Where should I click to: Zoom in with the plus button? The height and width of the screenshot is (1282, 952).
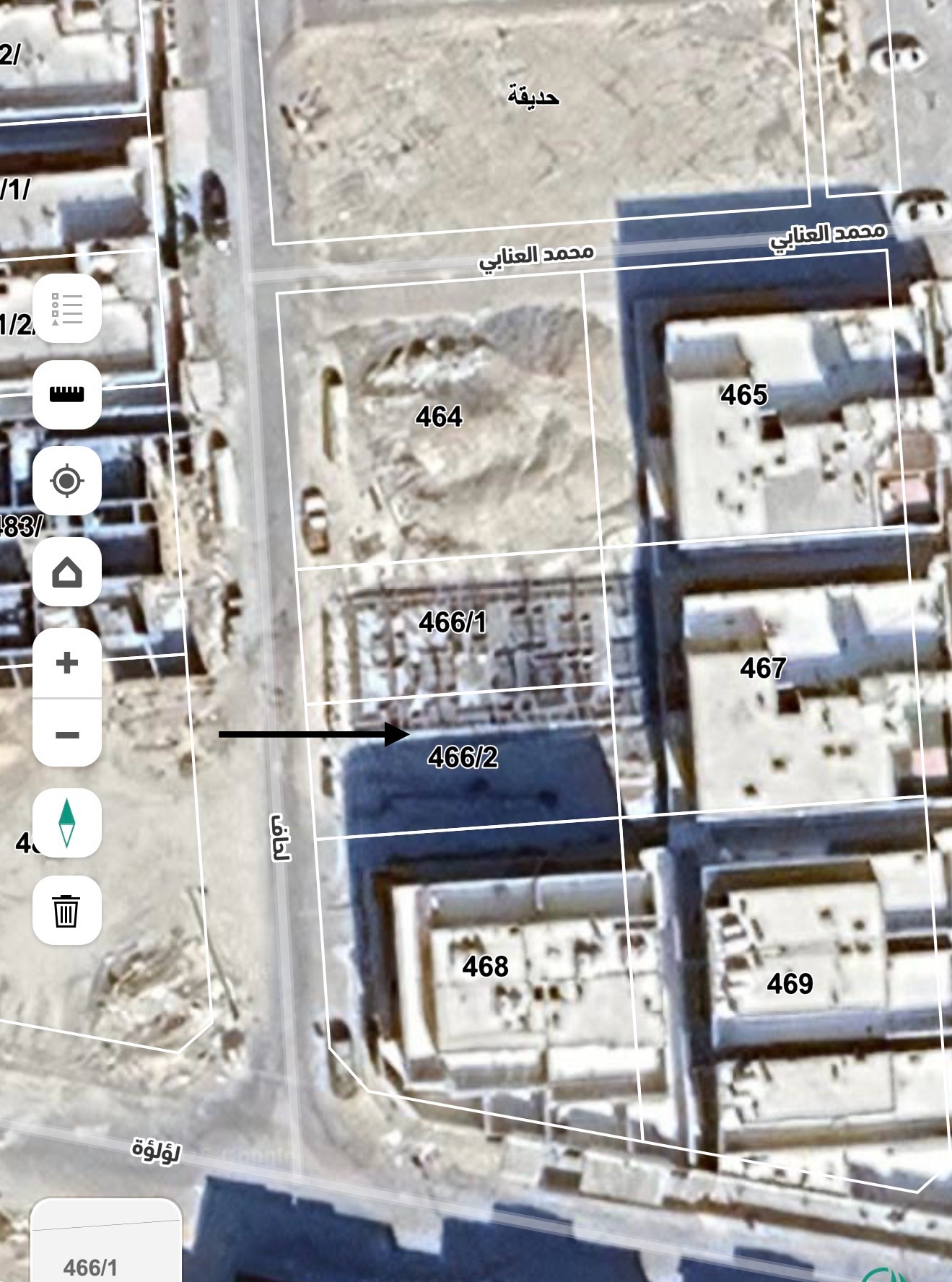tap(66, 663)
